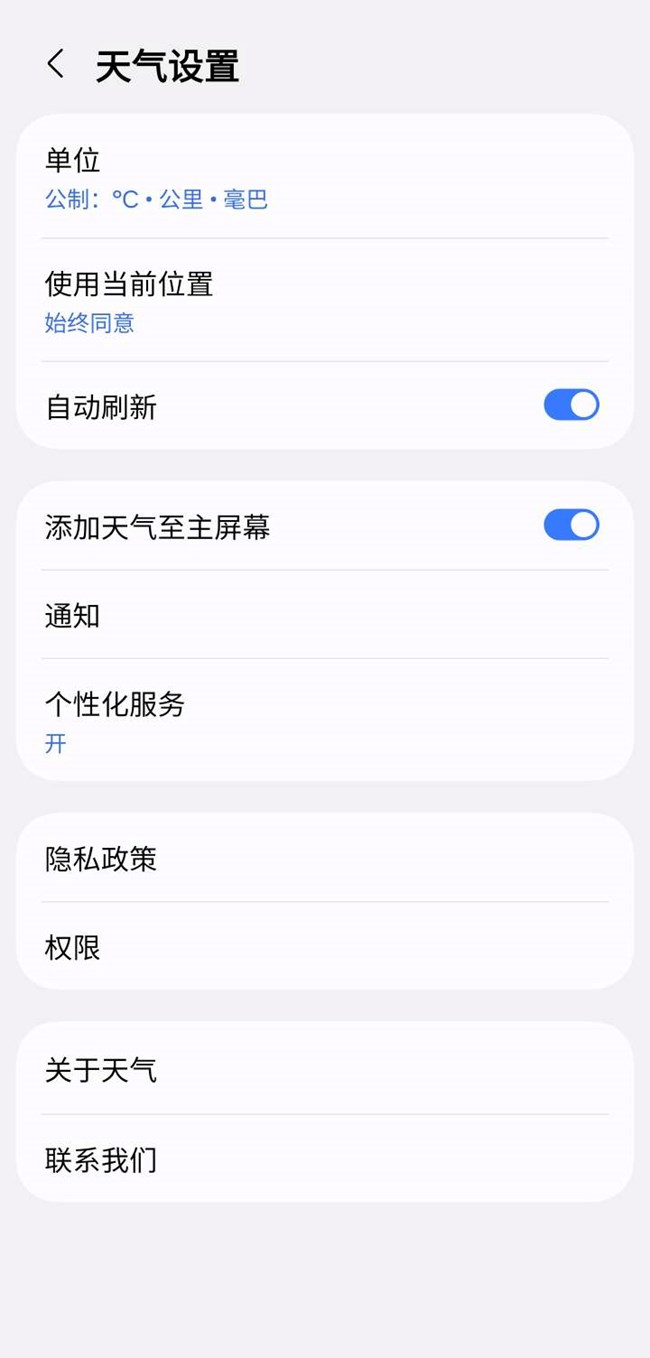Turn off 自动刷新 switch

click(571, 405)
